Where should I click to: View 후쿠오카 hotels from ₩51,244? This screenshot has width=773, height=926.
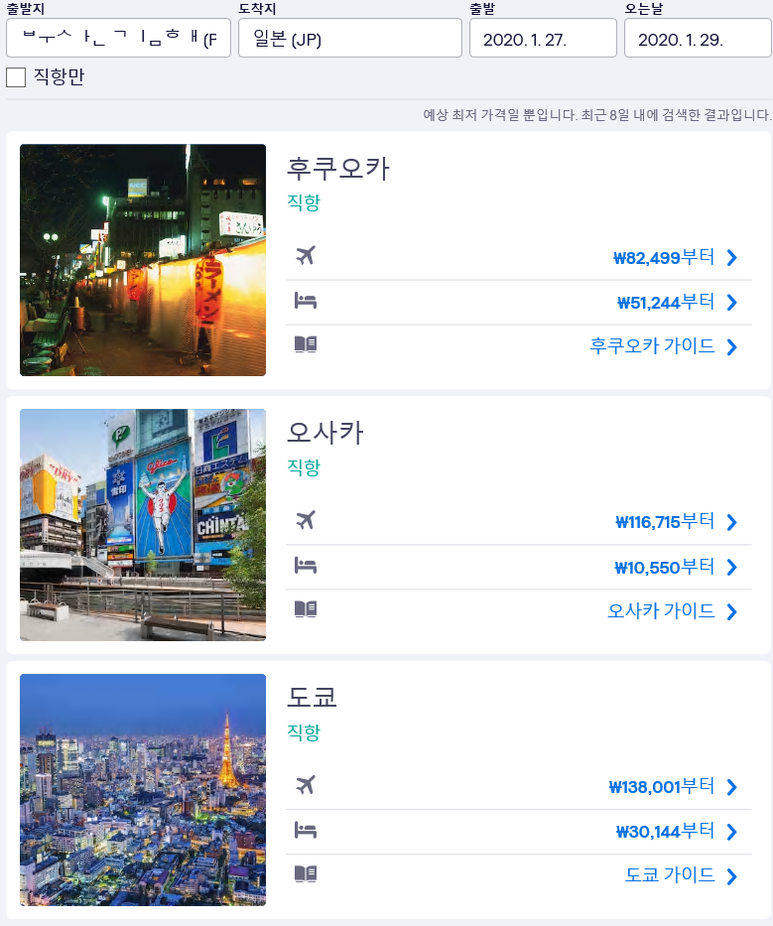pos(677,302)
